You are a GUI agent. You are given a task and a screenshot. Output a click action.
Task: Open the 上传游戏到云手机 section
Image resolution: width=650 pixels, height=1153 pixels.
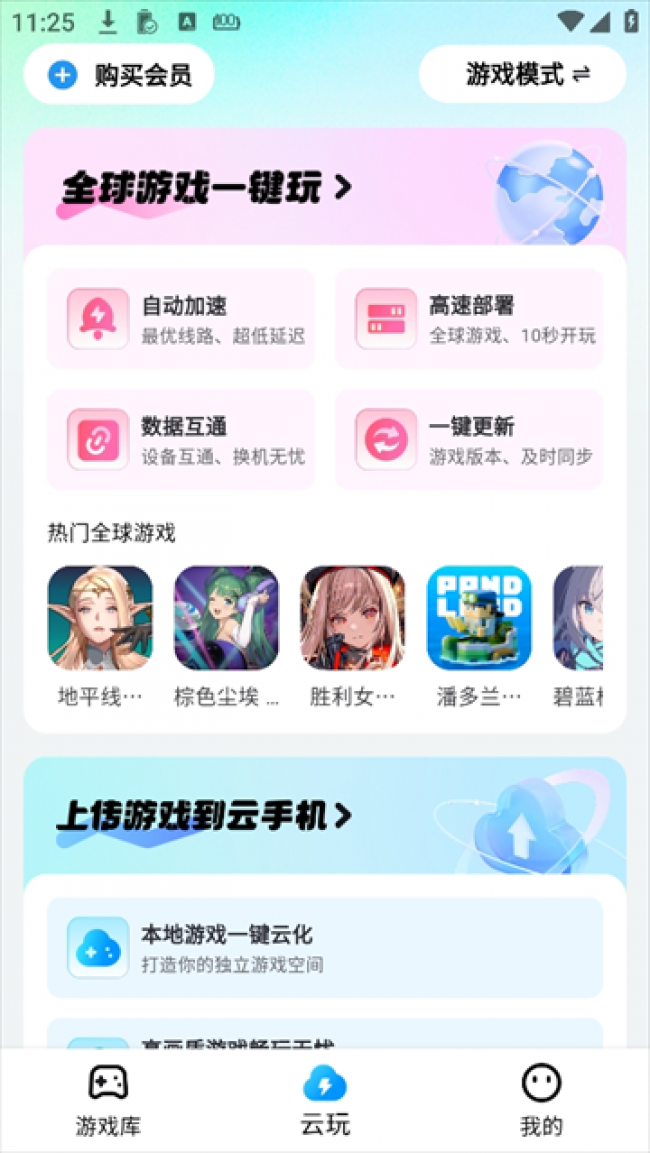pos(205,817)
